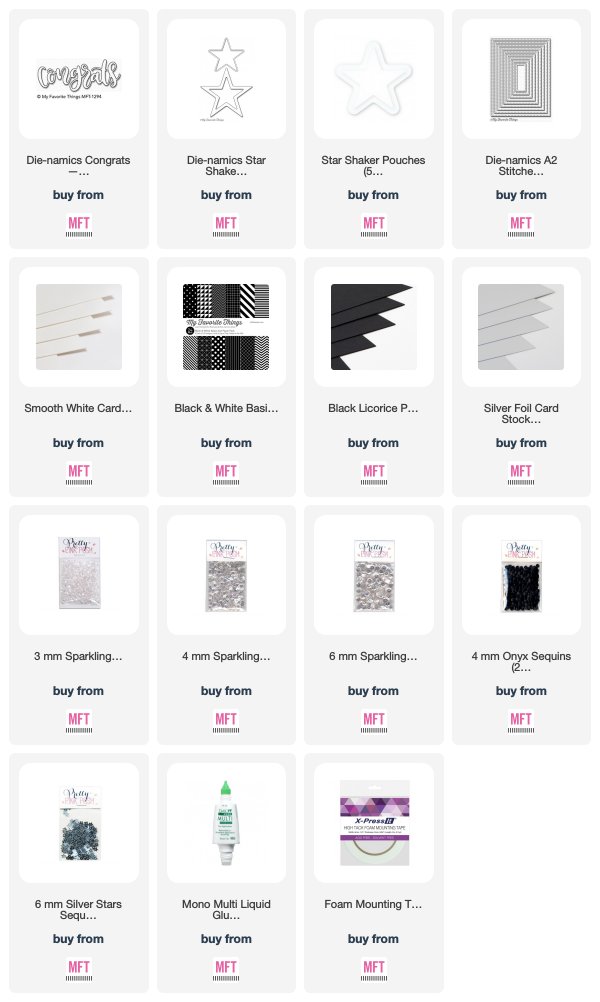Buy Mono Multi Liquid Glue from MFT
Image resolution: width=600 pixels, height=1002 pixels.
(x=226, y=968)
